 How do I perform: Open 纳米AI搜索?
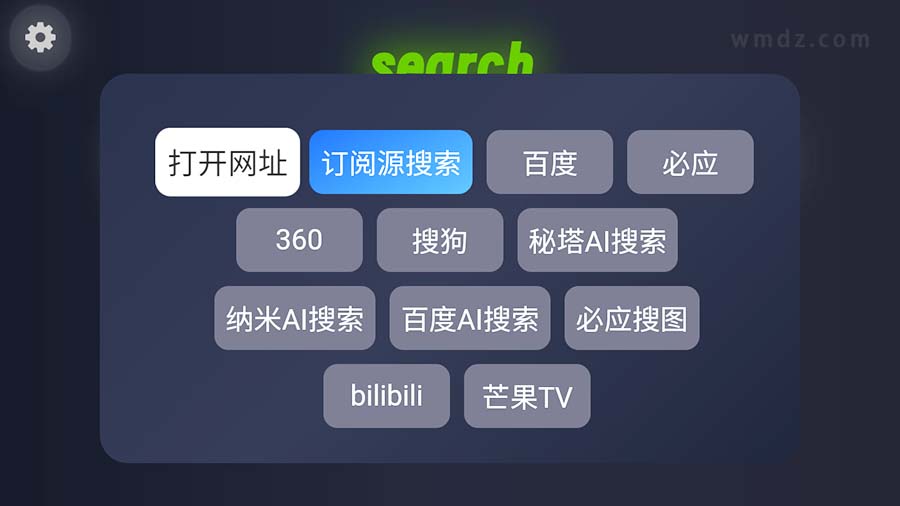(295, 318)
